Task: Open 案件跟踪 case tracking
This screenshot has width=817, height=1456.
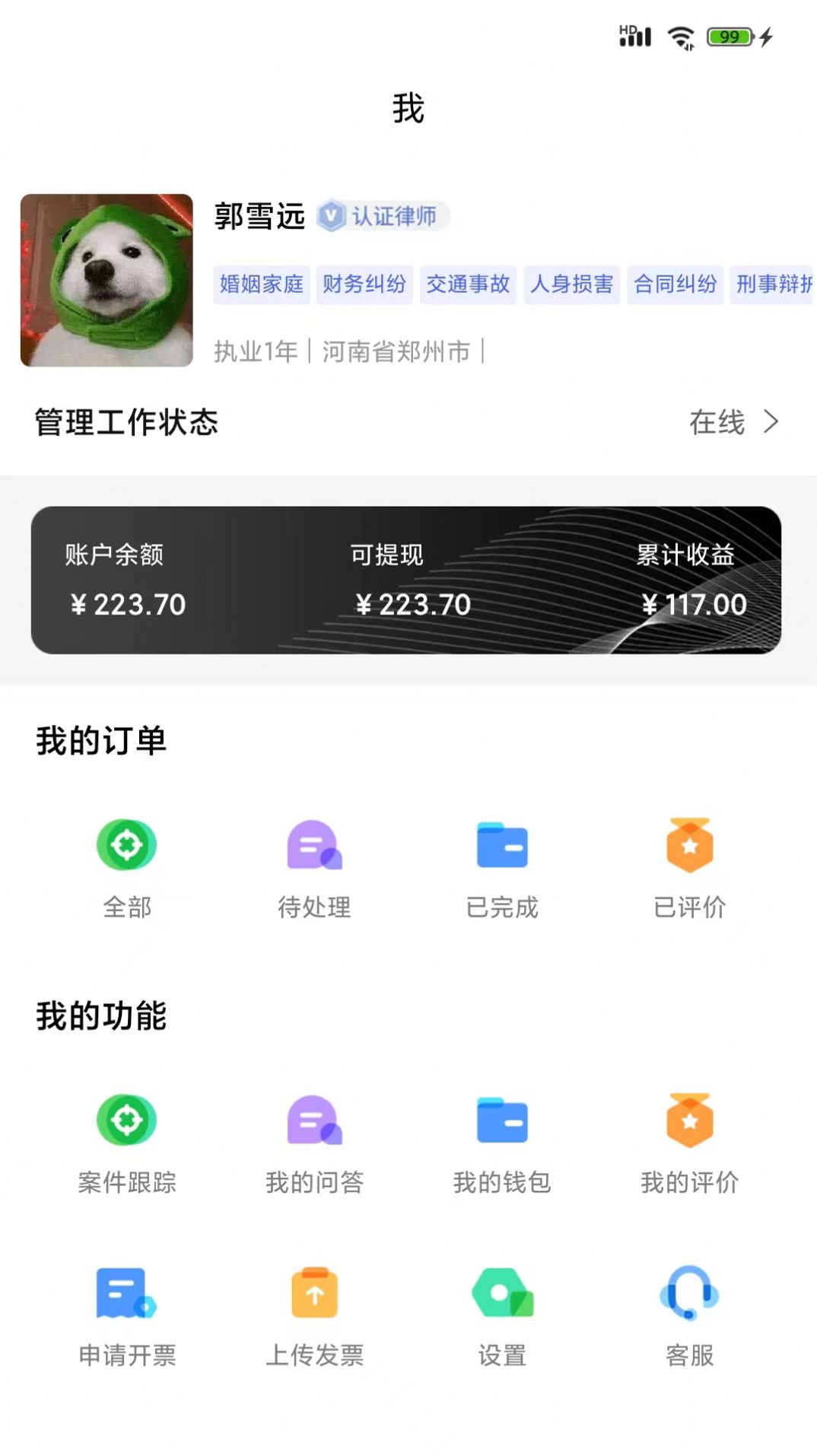Action: click(127, 1143)
